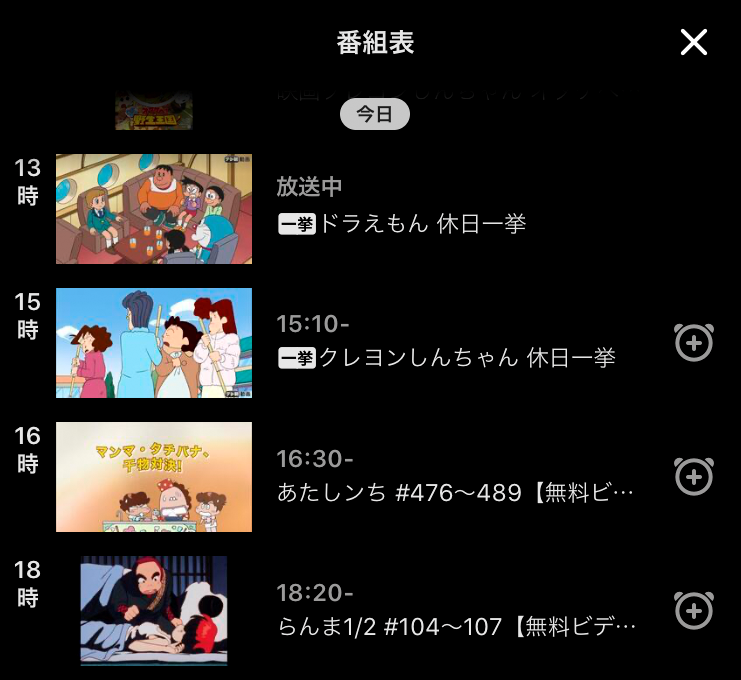Tap the 今日 date chip

pyautogui.click(x=375, y=114)
